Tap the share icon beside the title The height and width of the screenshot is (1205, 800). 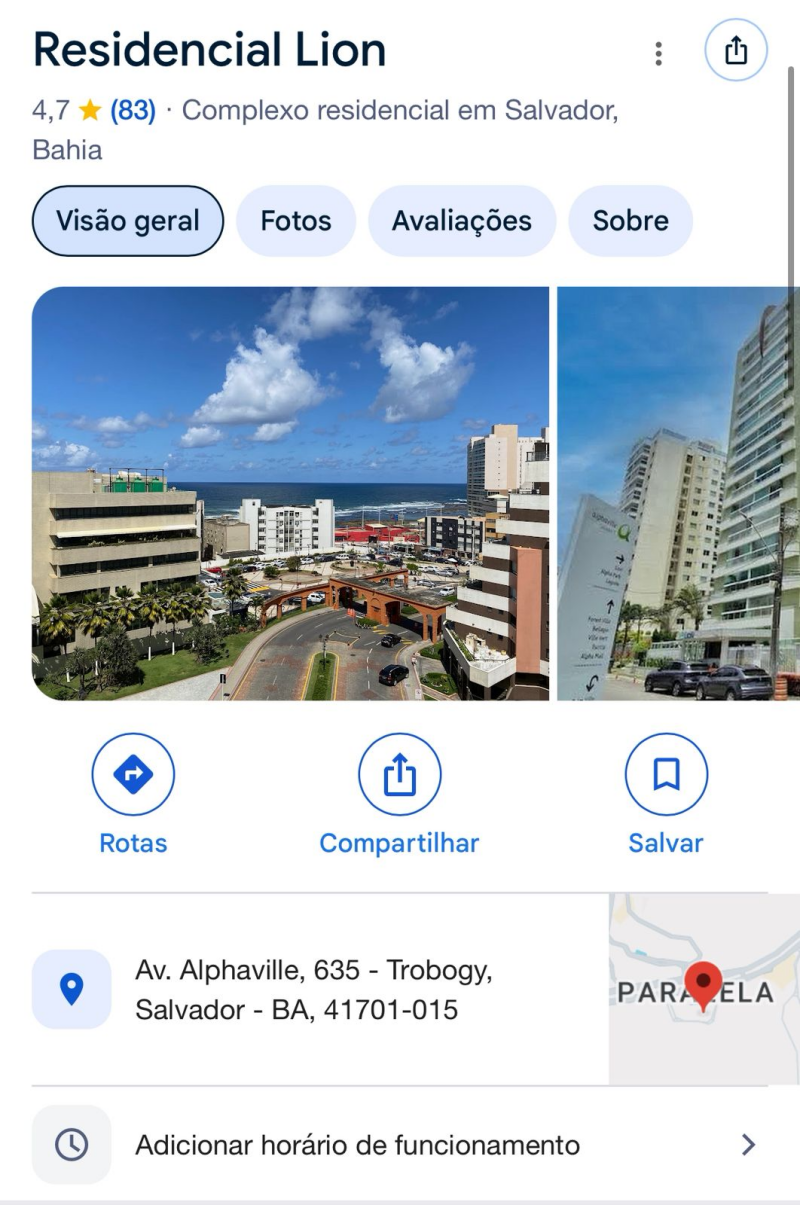[x=736, y=50]
